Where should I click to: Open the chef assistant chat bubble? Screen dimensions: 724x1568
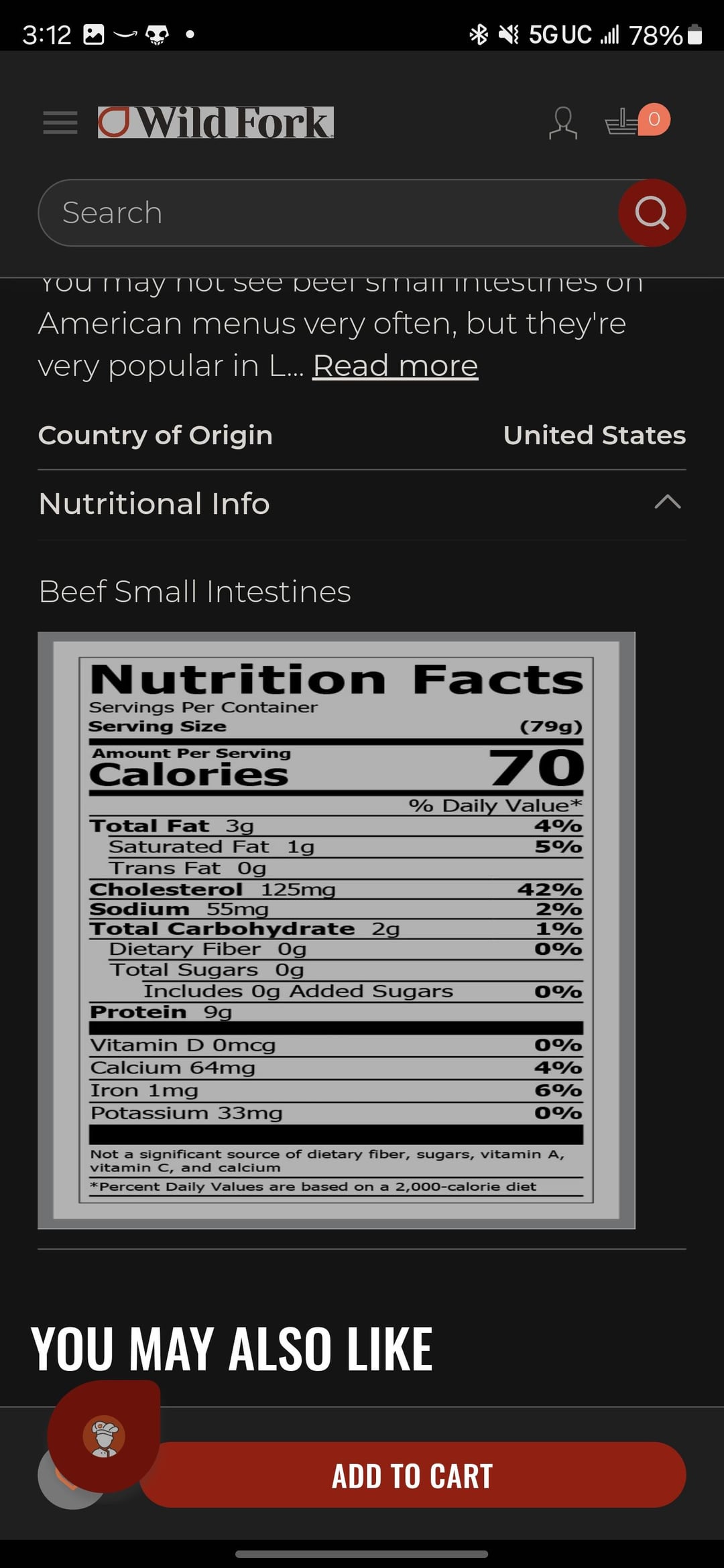tap(104, 1436)
